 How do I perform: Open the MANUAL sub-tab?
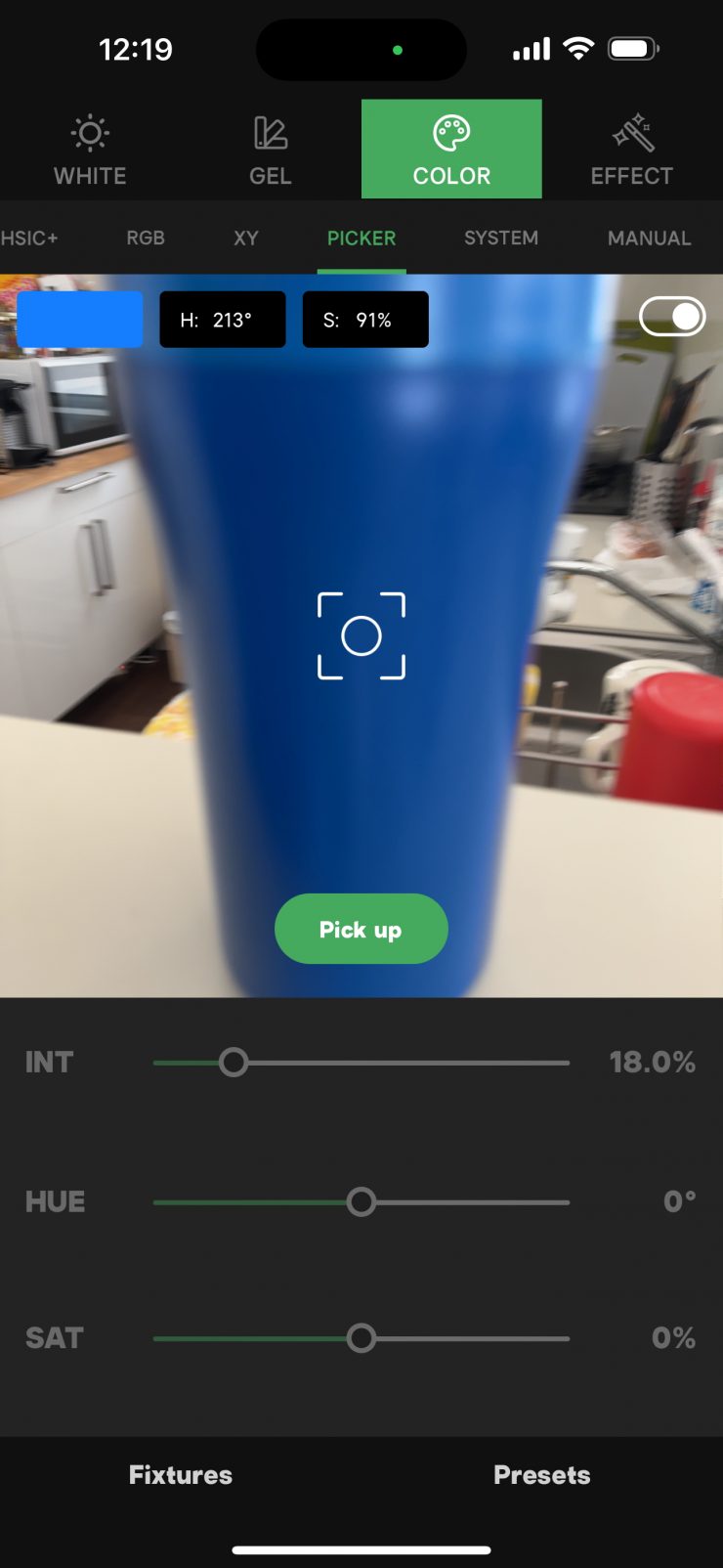pos(649,239)
